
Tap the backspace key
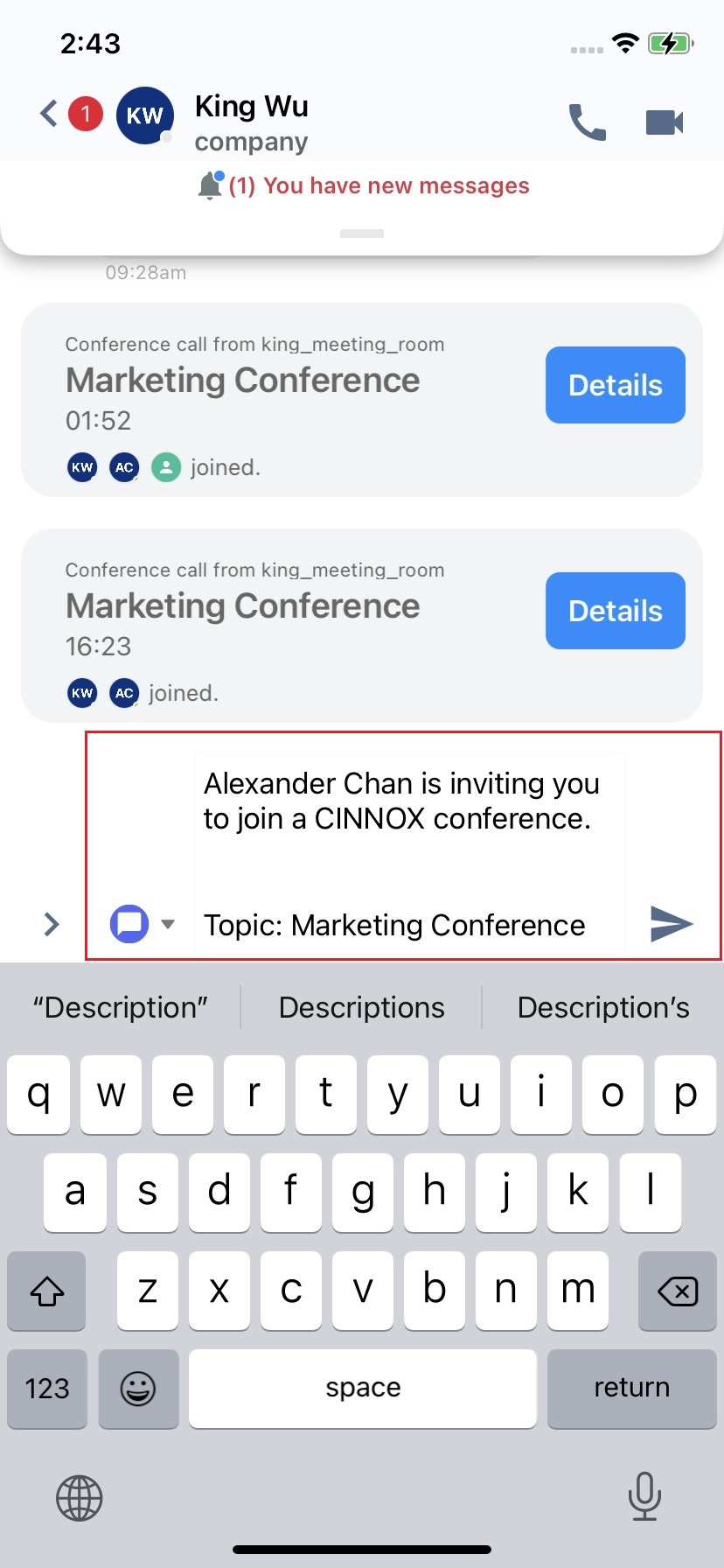pyautogui.click(x=678, y=1291)
